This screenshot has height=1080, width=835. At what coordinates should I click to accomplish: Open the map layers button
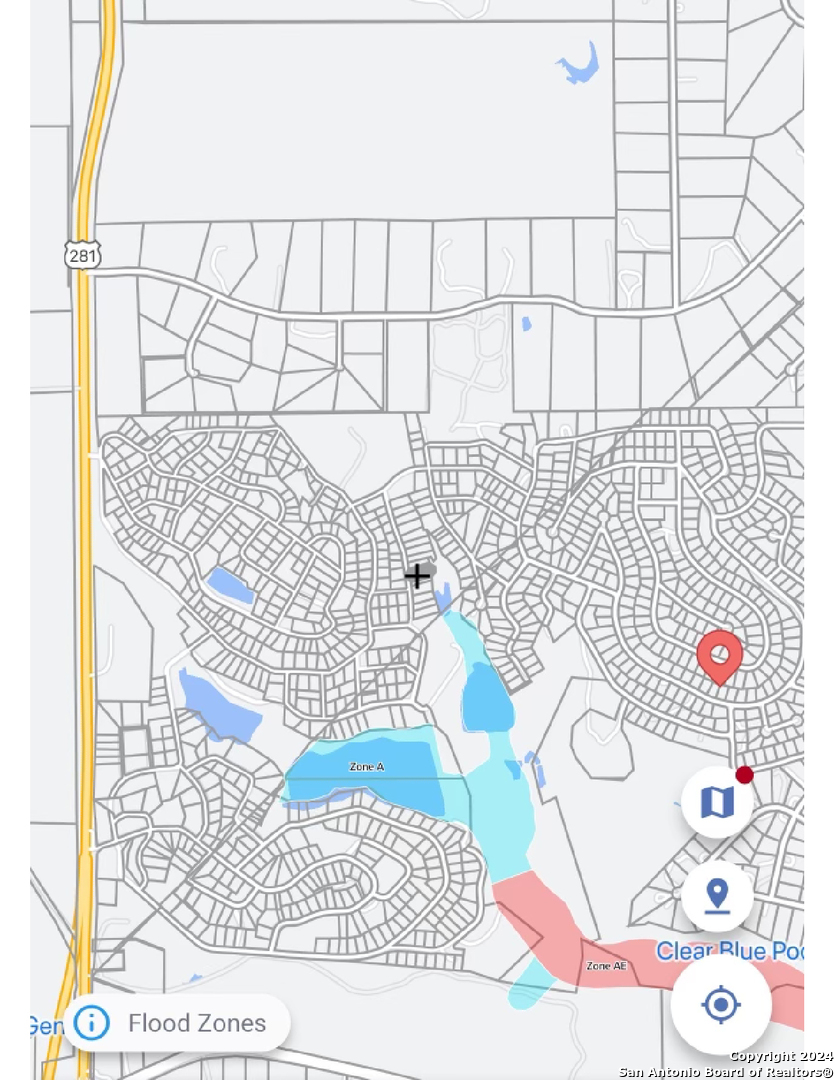point(717,801)
